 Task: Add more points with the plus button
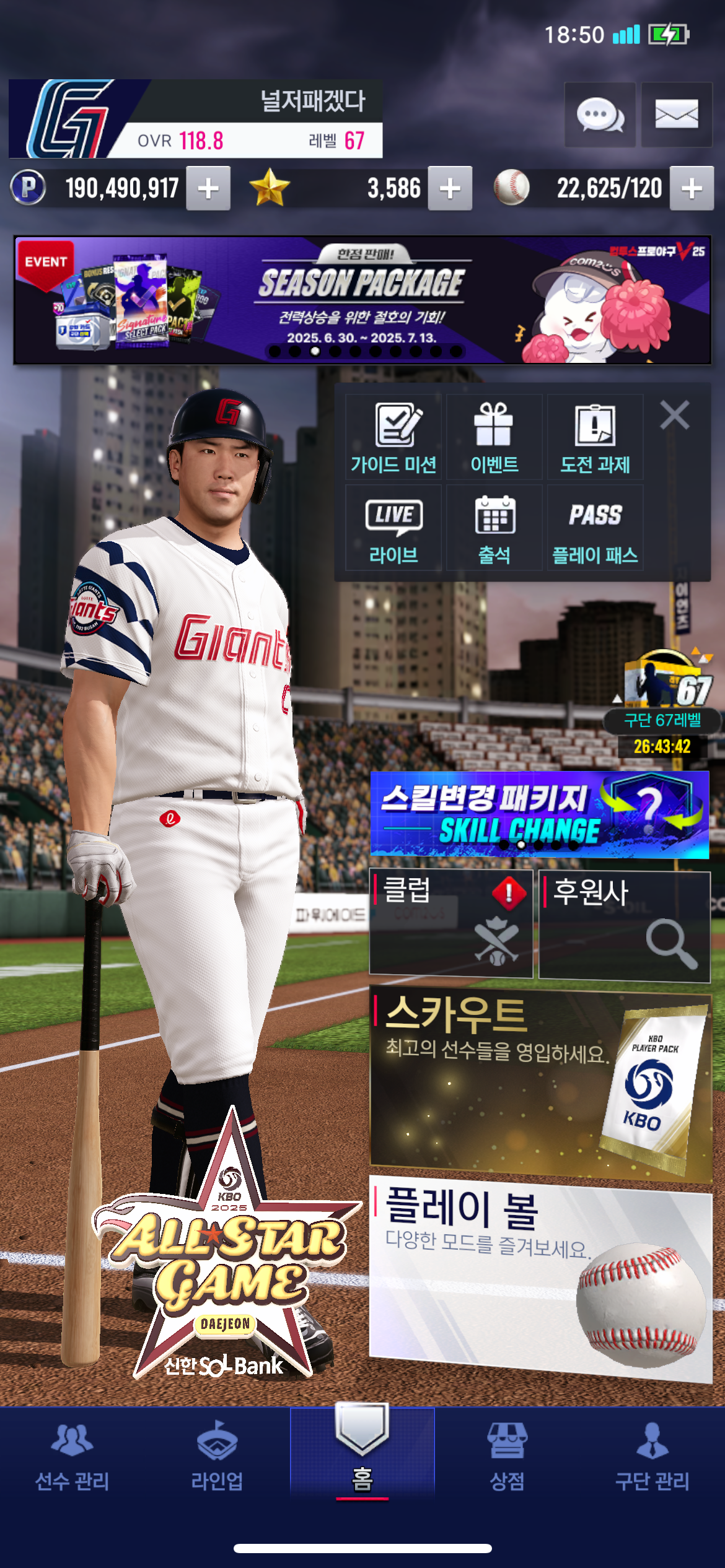(209, 188)
